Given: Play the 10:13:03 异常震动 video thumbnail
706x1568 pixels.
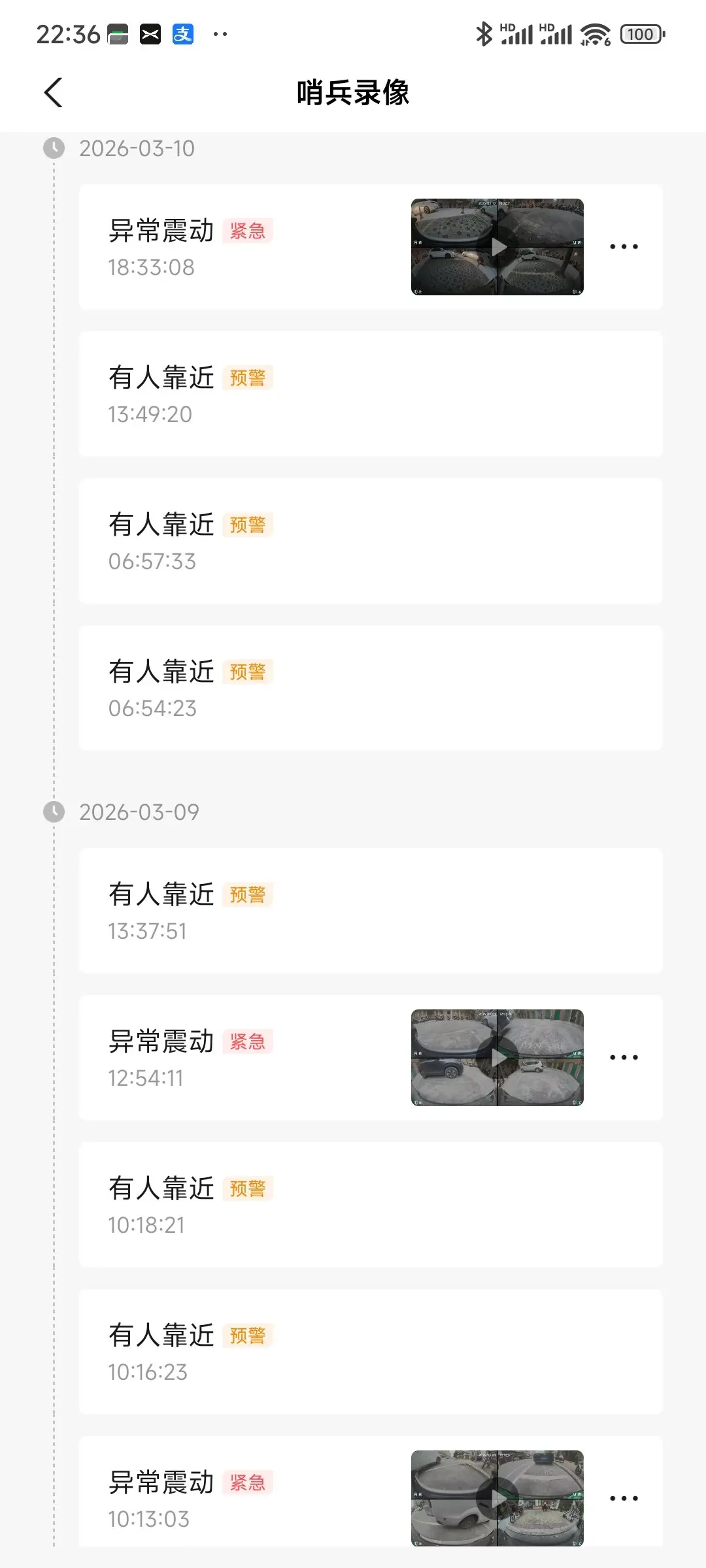Looking at the screenshot, I should tap(497, 1497).
